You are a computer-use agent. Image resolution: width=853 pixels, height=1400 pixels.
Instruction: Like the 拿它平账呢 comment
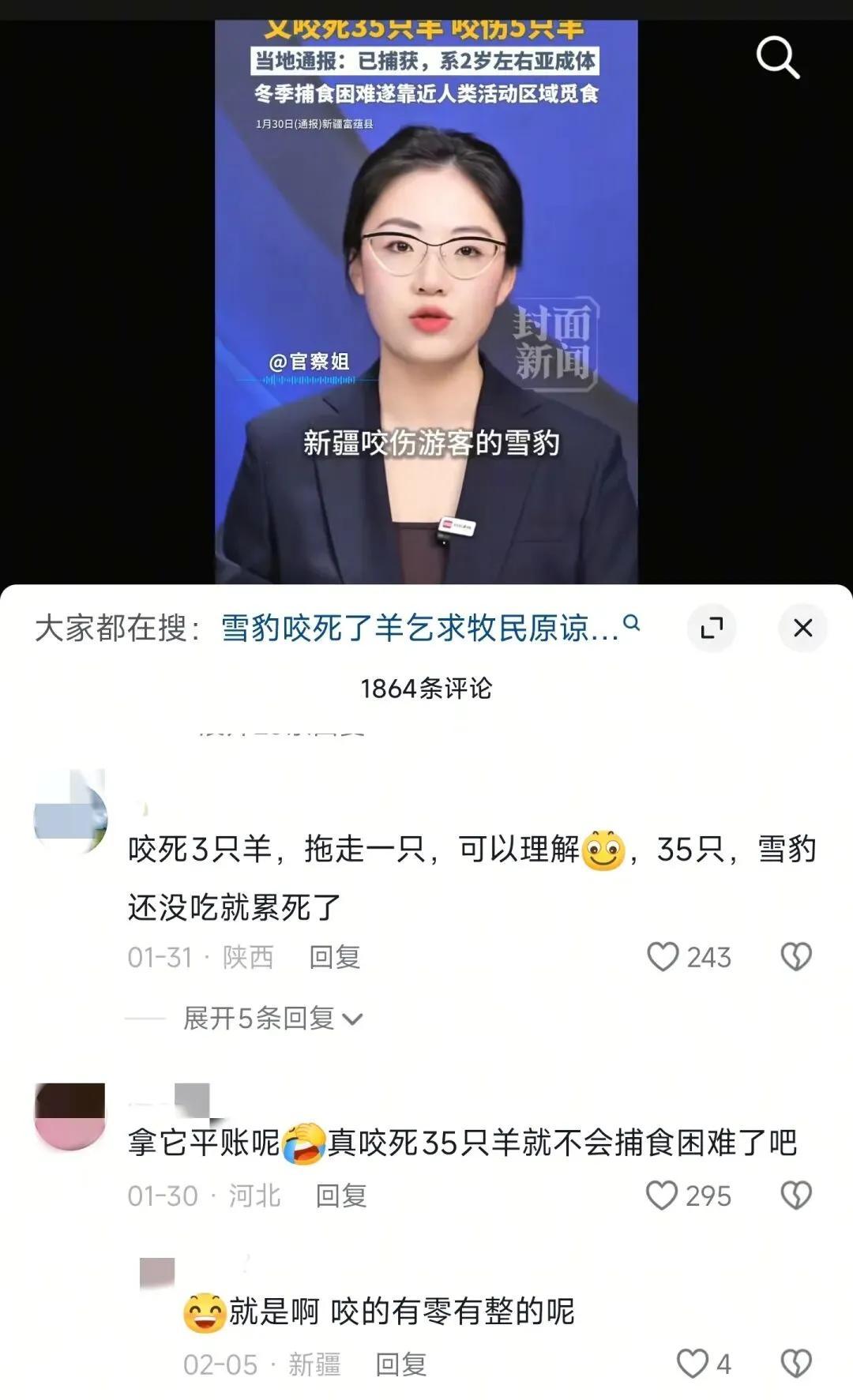point(662,1195)
